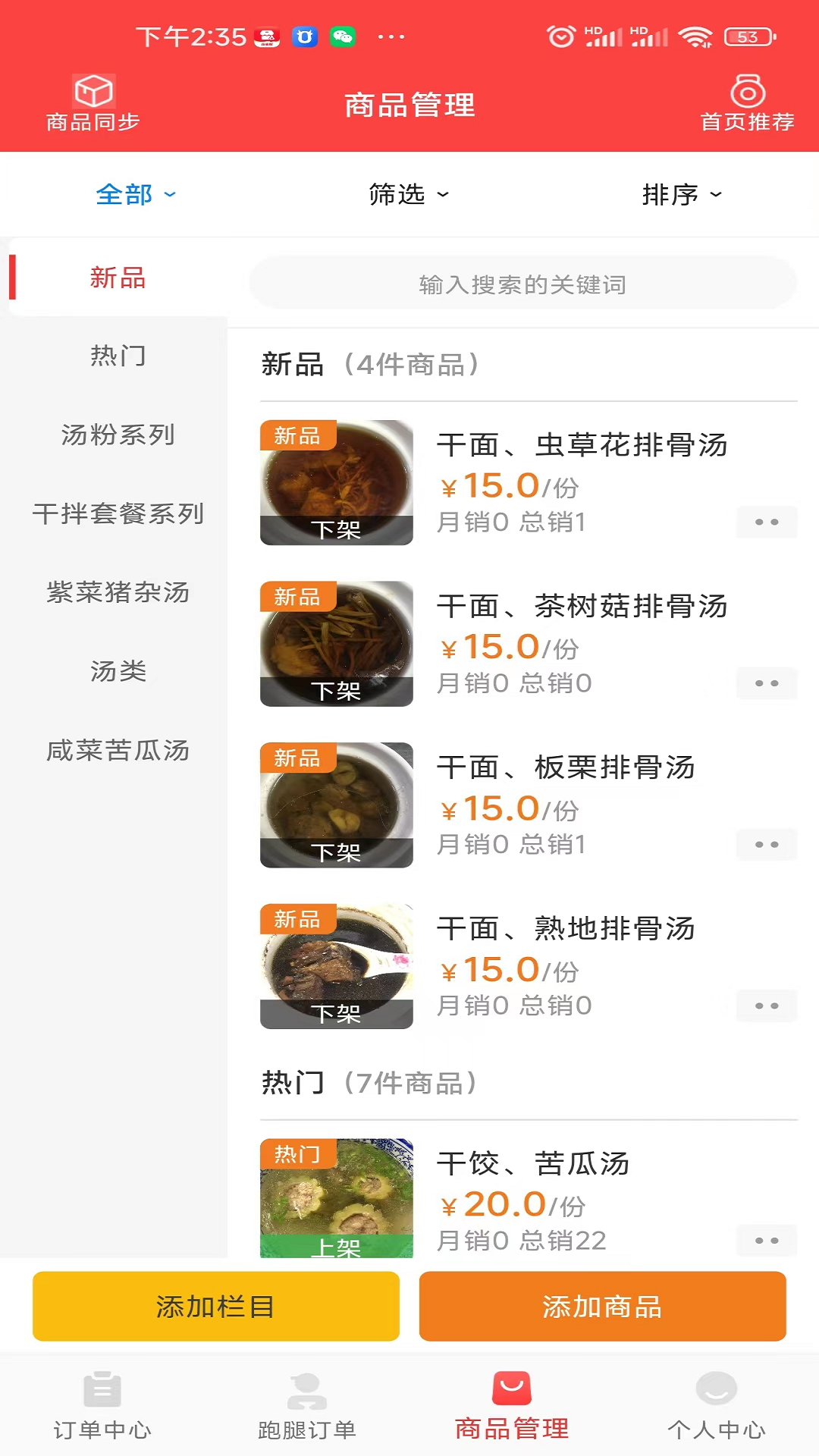This screenshot has width=819, height=1456.
Task: Select the 紫菜猪杂汤 category
Action: click(118, 592)
